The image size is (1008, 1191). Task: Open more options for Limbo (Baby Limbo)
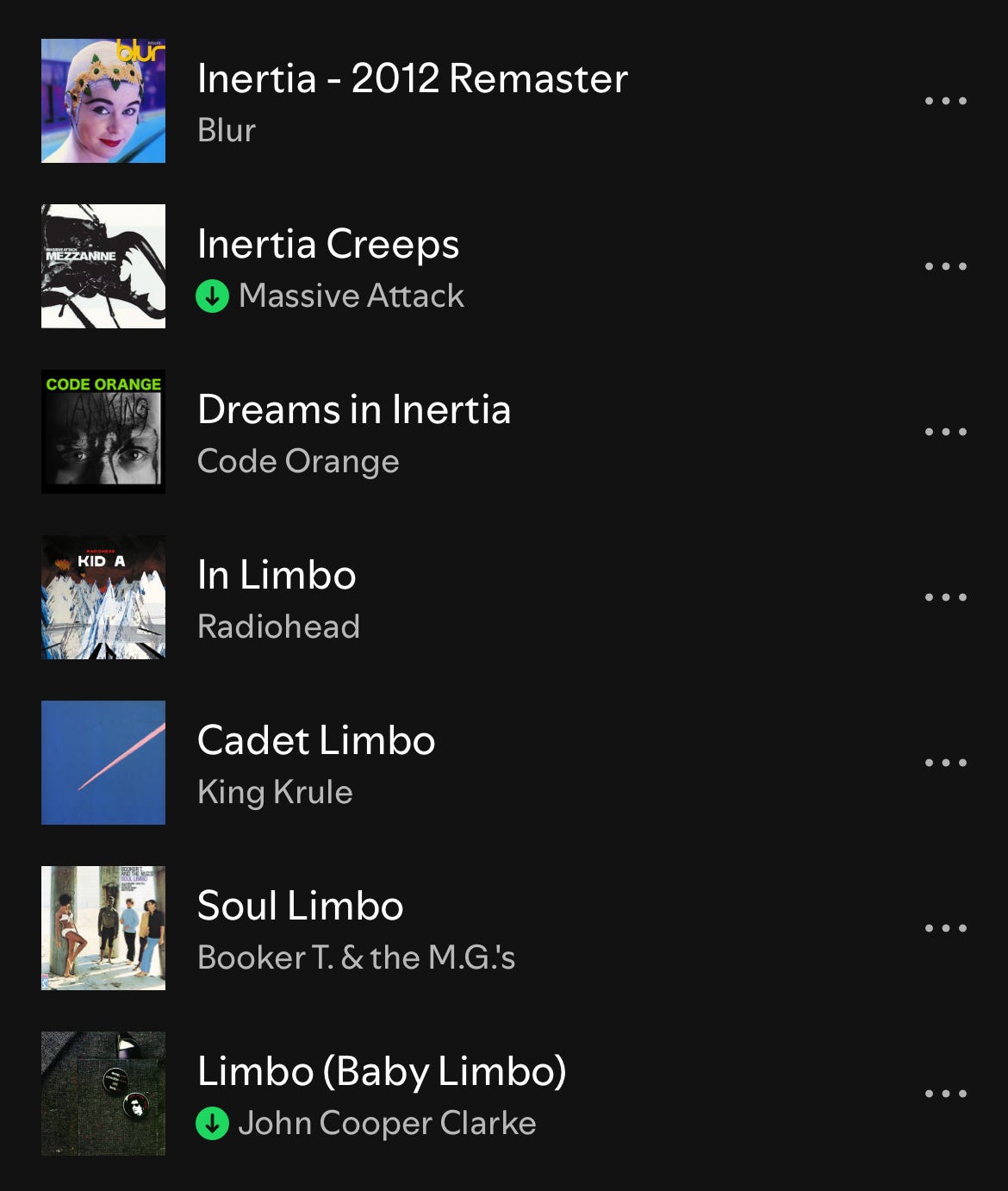pos(945,1094)
